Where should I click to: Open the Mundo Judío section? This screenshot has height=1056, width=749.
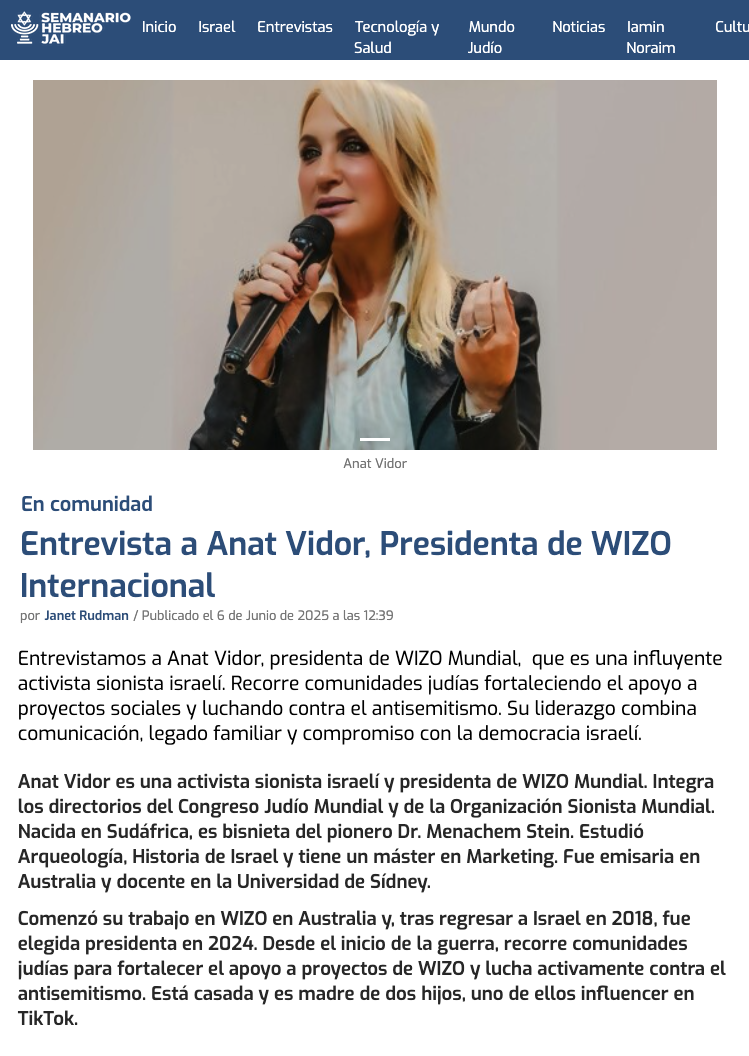pyautogui.click(x=491, y=37)
